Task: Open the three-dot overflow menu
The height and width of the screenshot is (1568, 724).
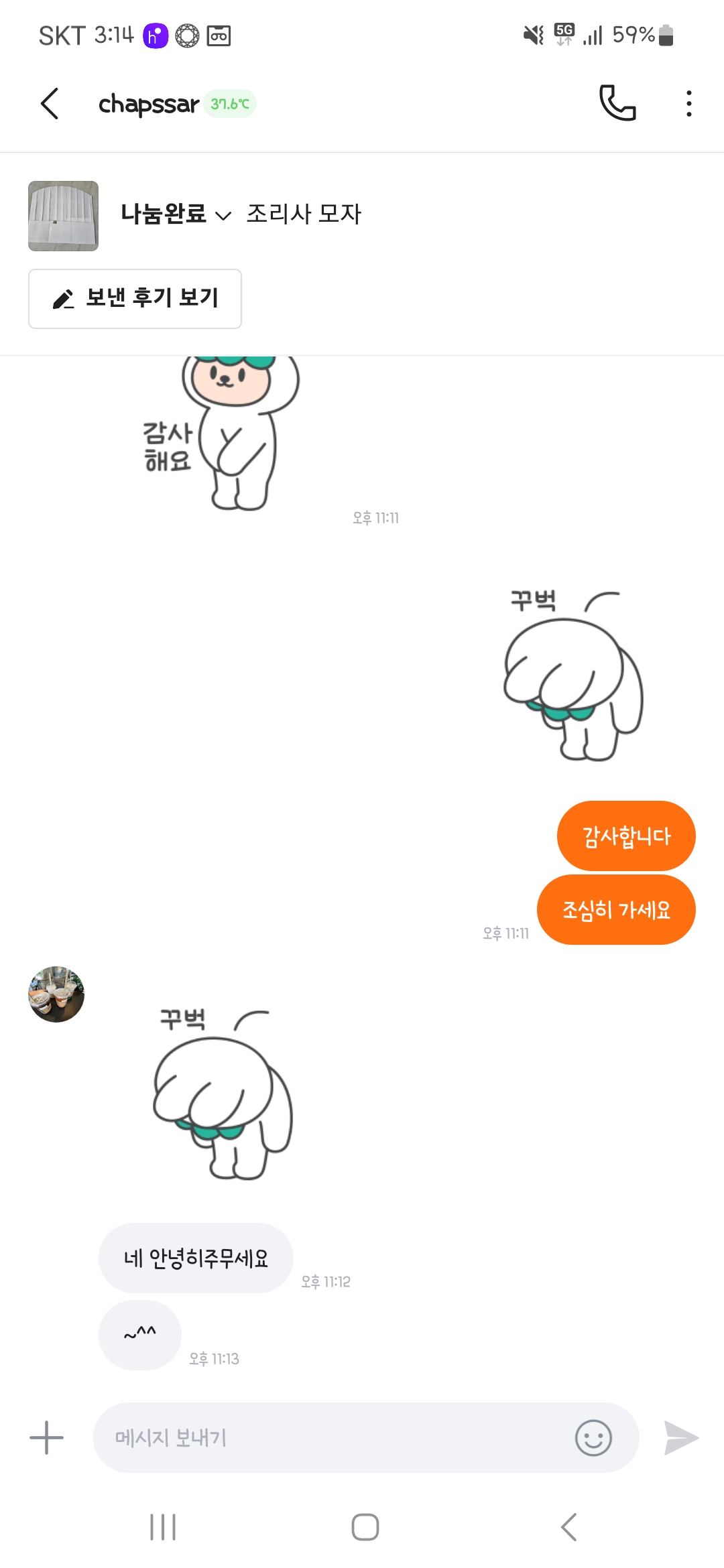Action: click(688, 104)
